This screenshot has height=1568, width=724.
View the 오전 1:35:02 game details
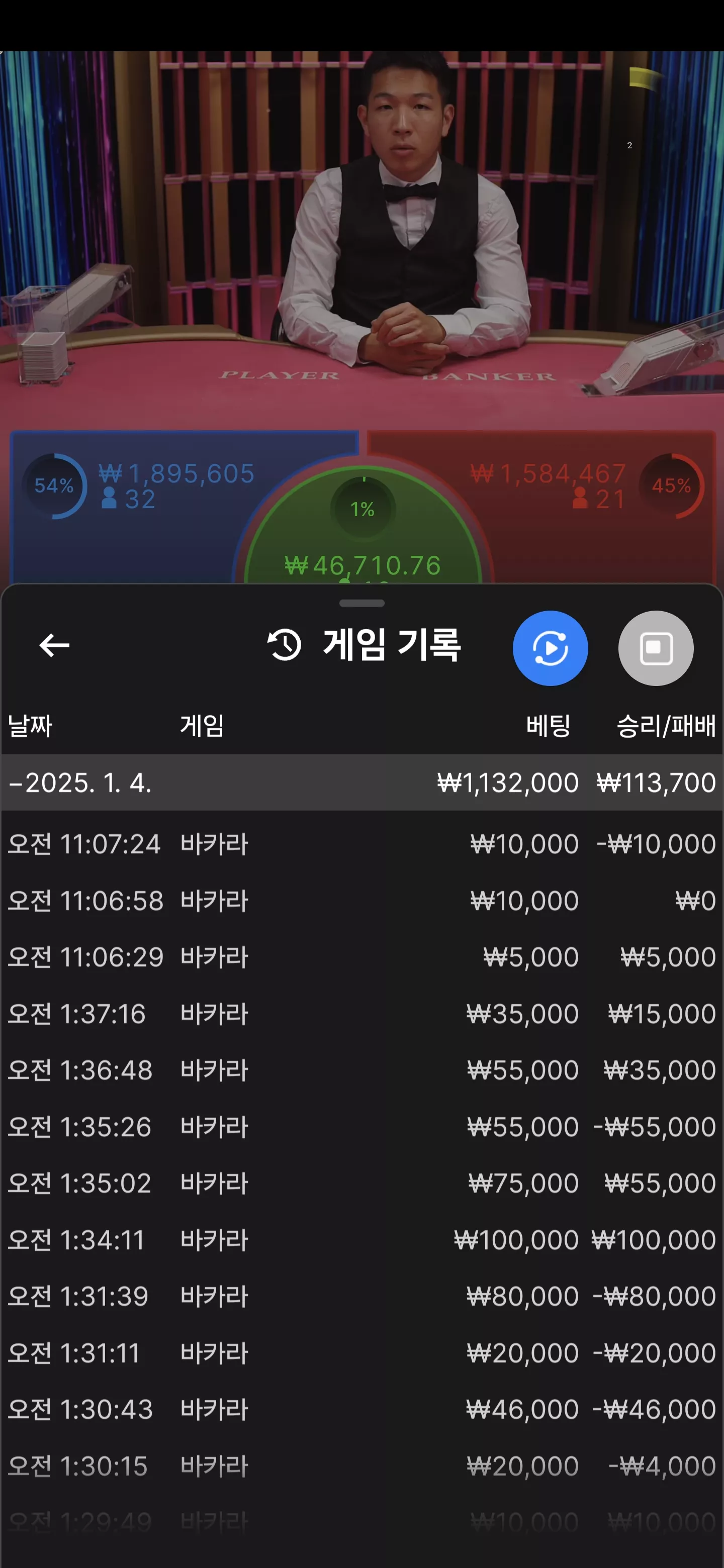pos(361,1184)
